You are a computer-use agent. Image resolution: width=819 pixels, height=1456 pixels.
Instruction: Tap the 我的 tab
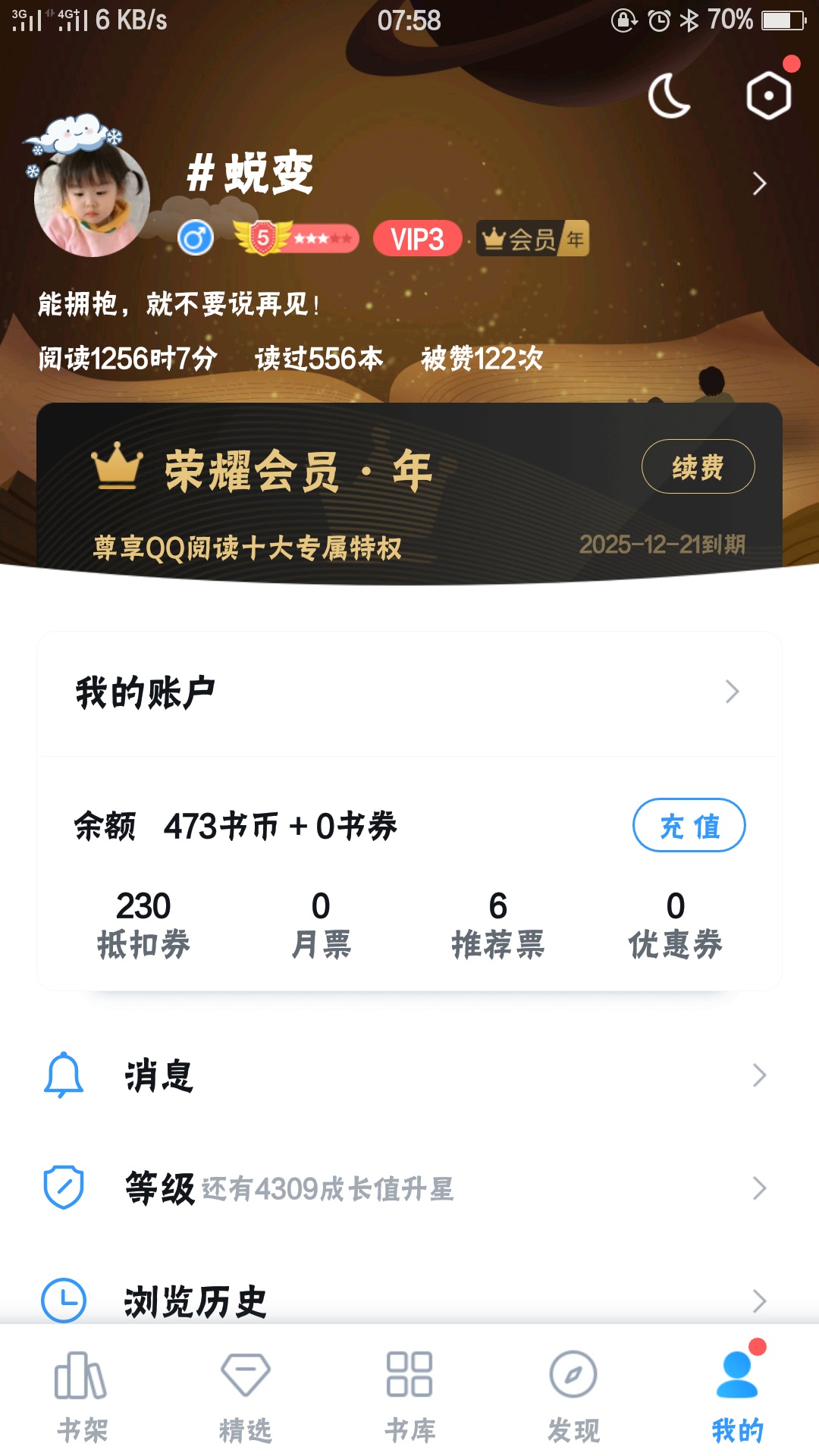(737, 1395)
